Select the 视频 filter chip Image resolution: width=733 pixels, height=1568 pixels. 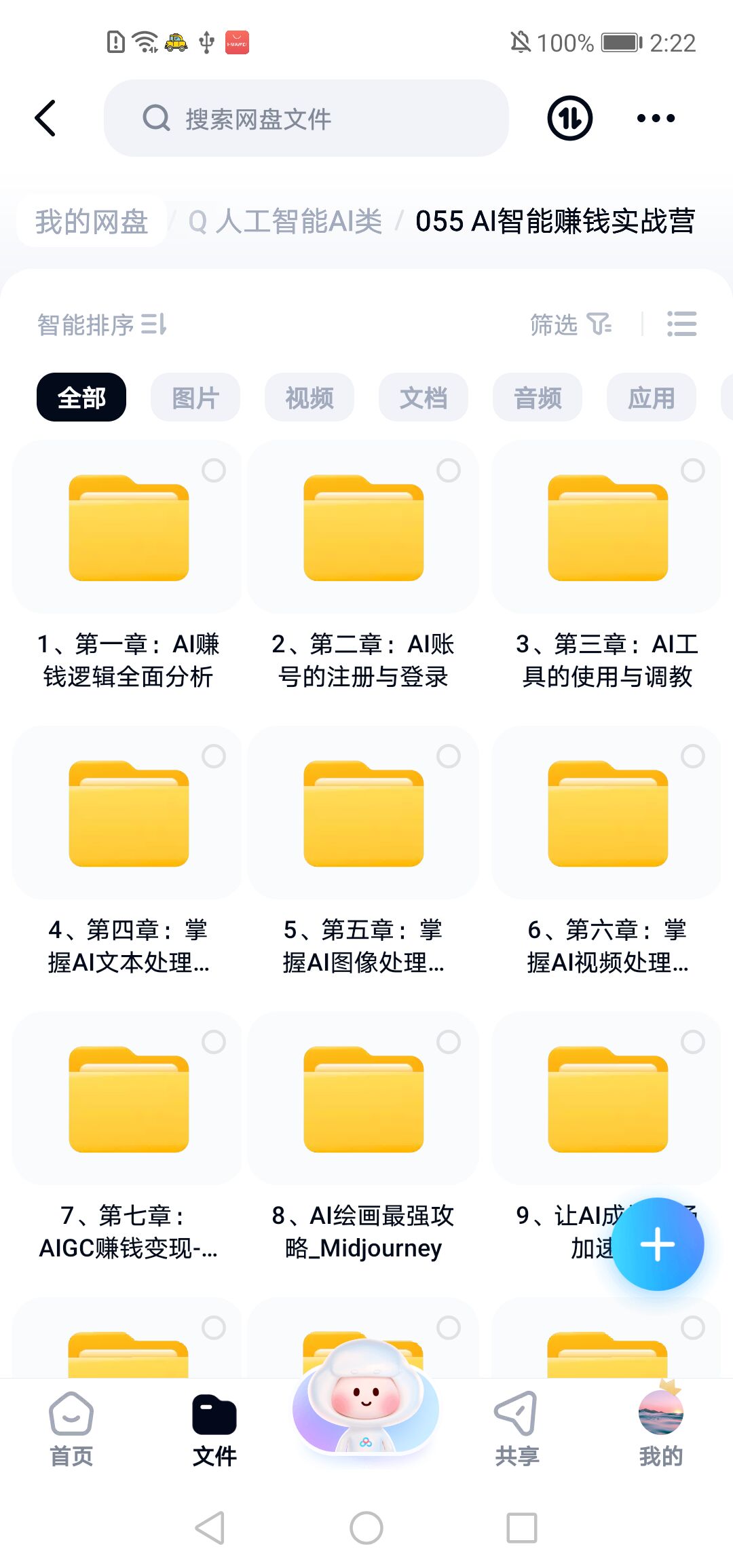pyautogui.click(x=309, y=397)
